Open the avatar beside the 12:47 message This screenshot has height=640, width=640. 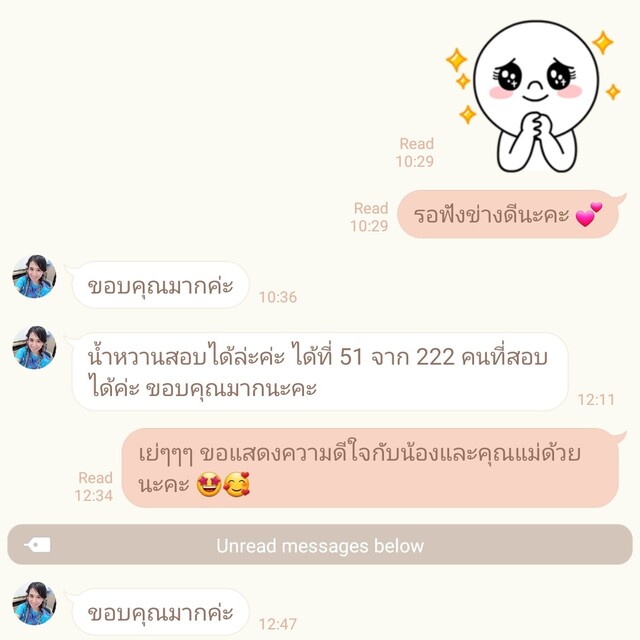pos(34,604)
